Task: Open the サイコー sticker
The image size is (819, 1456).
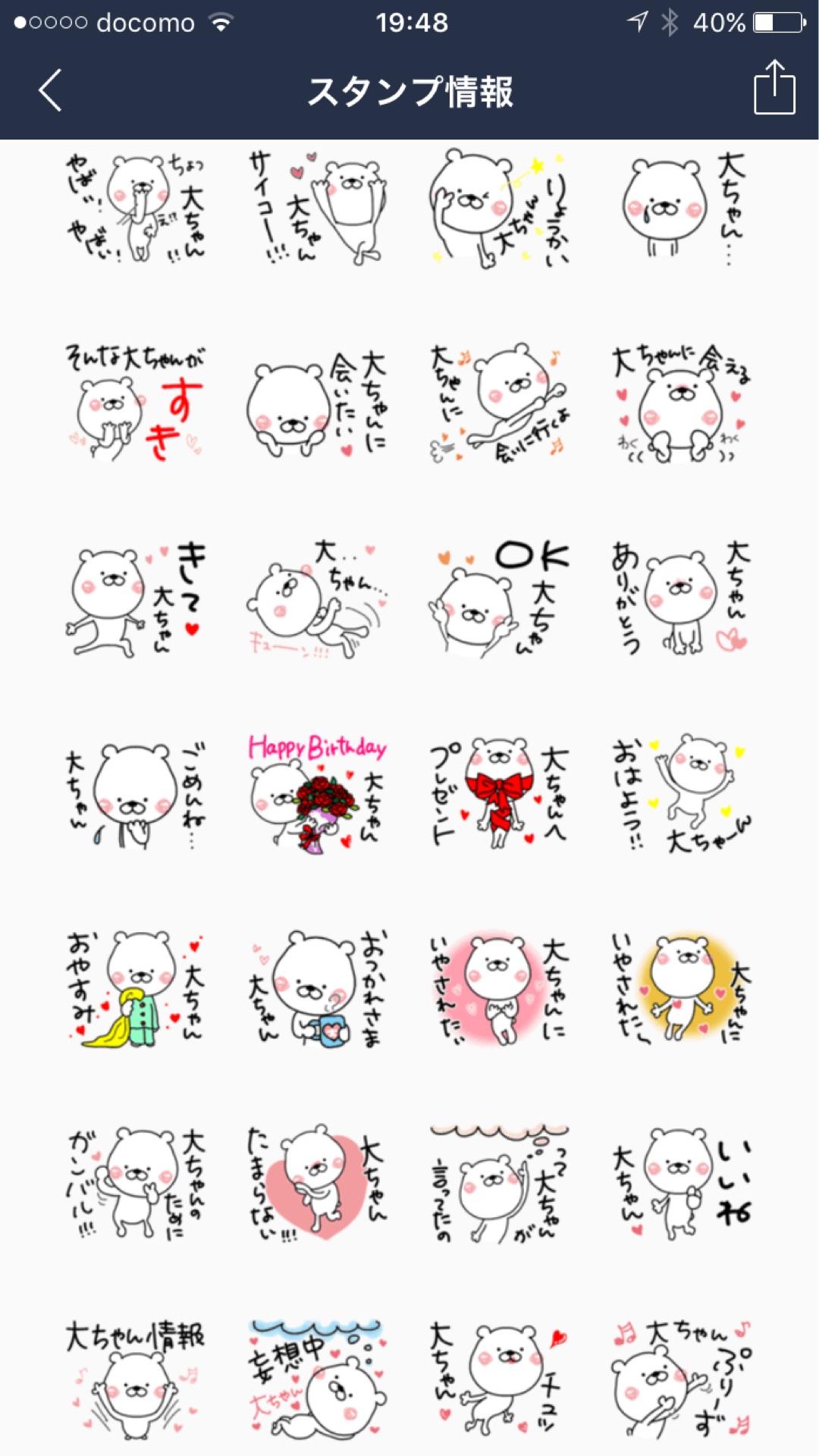Action: [317, 207]
